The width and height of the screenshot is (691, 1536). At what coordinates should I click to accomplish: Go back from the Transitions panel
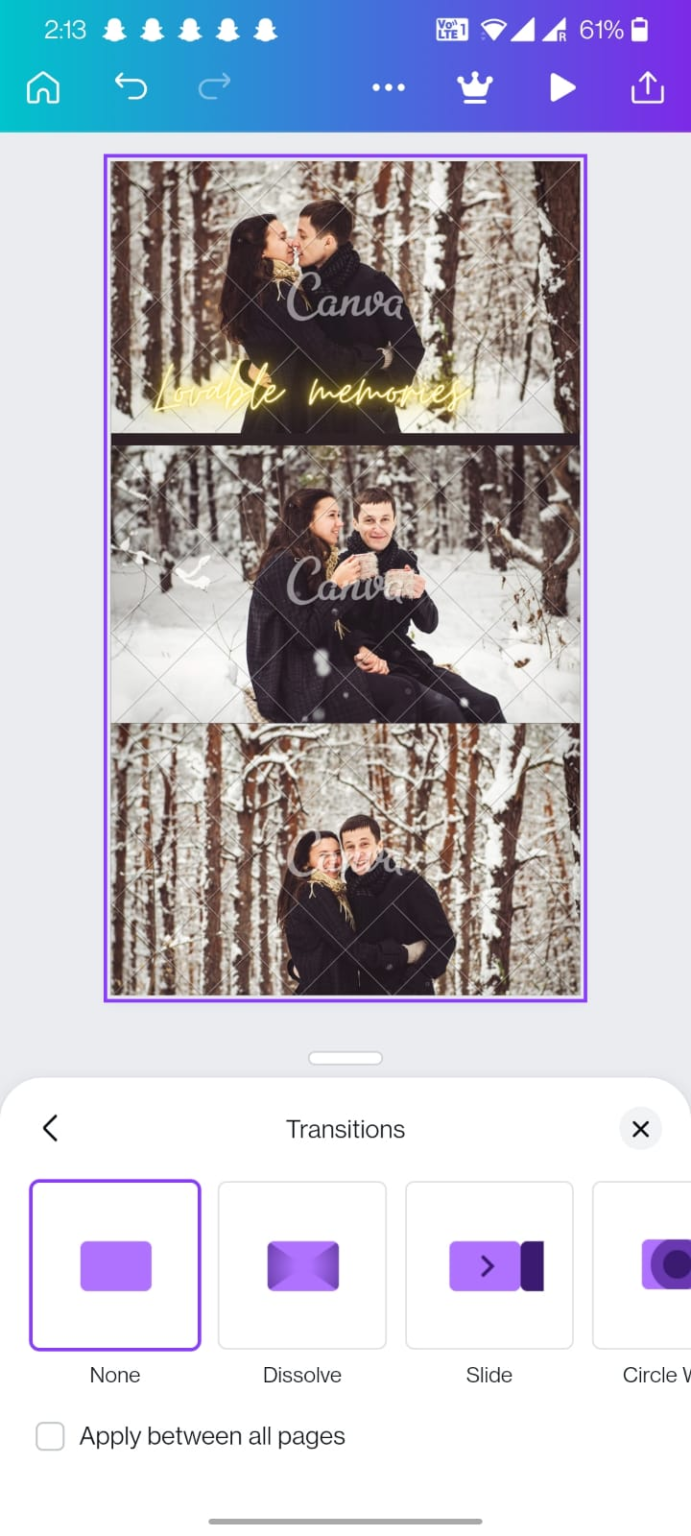coord(50,1128)
